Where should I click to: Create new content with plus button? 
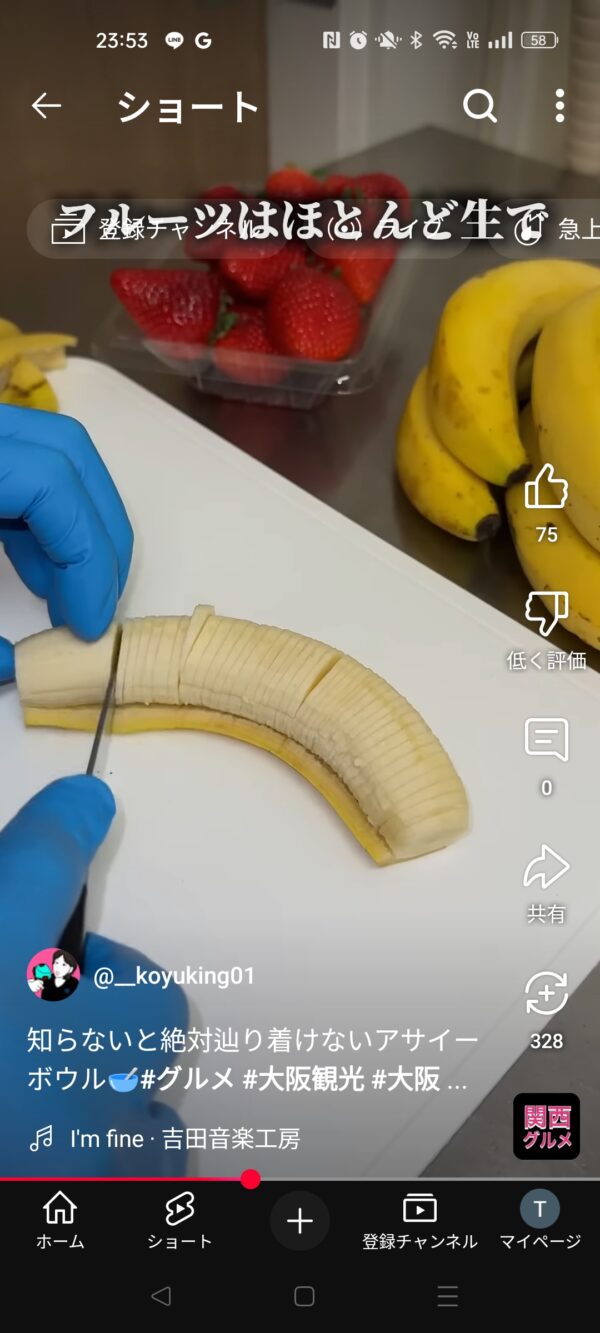point(300,1220)
